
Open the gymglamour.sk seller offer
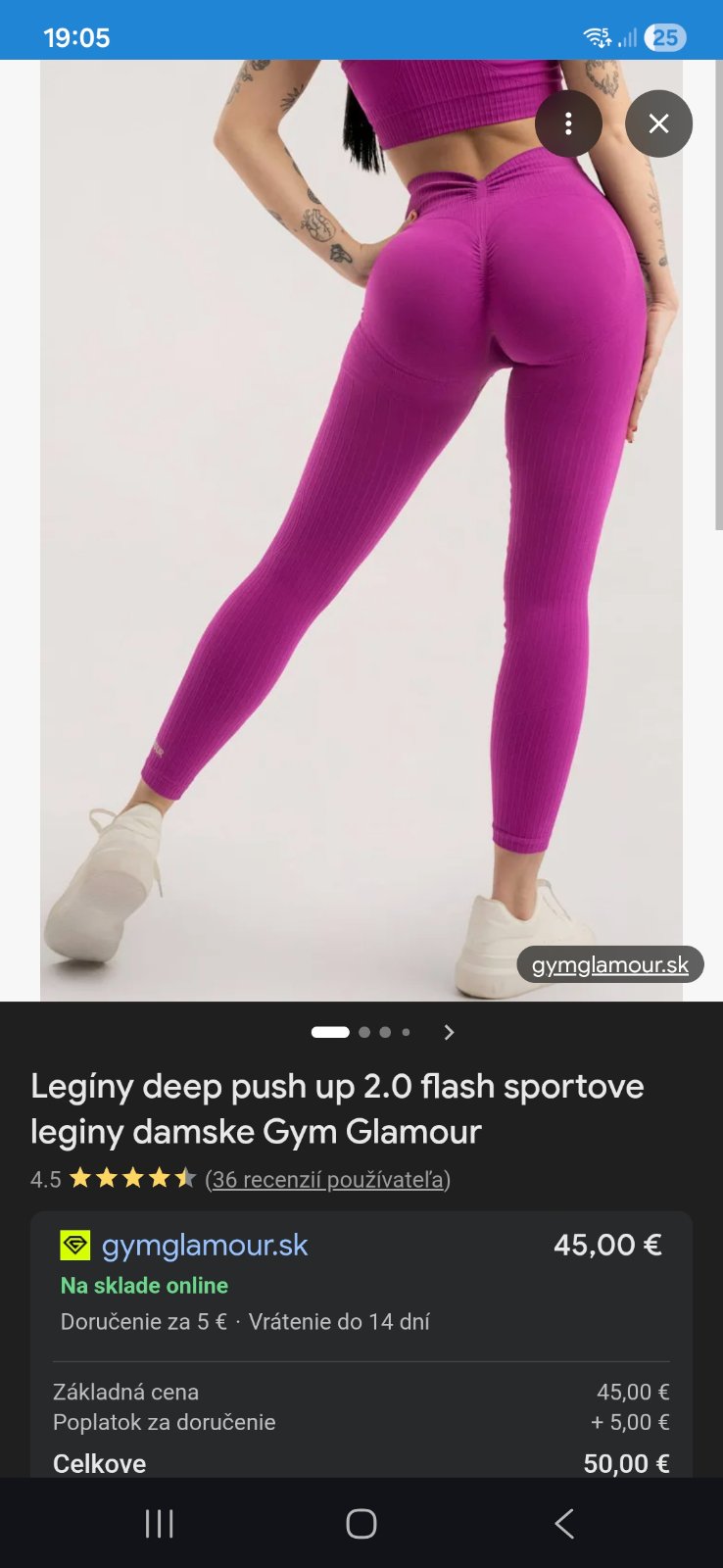point(205,1246)
